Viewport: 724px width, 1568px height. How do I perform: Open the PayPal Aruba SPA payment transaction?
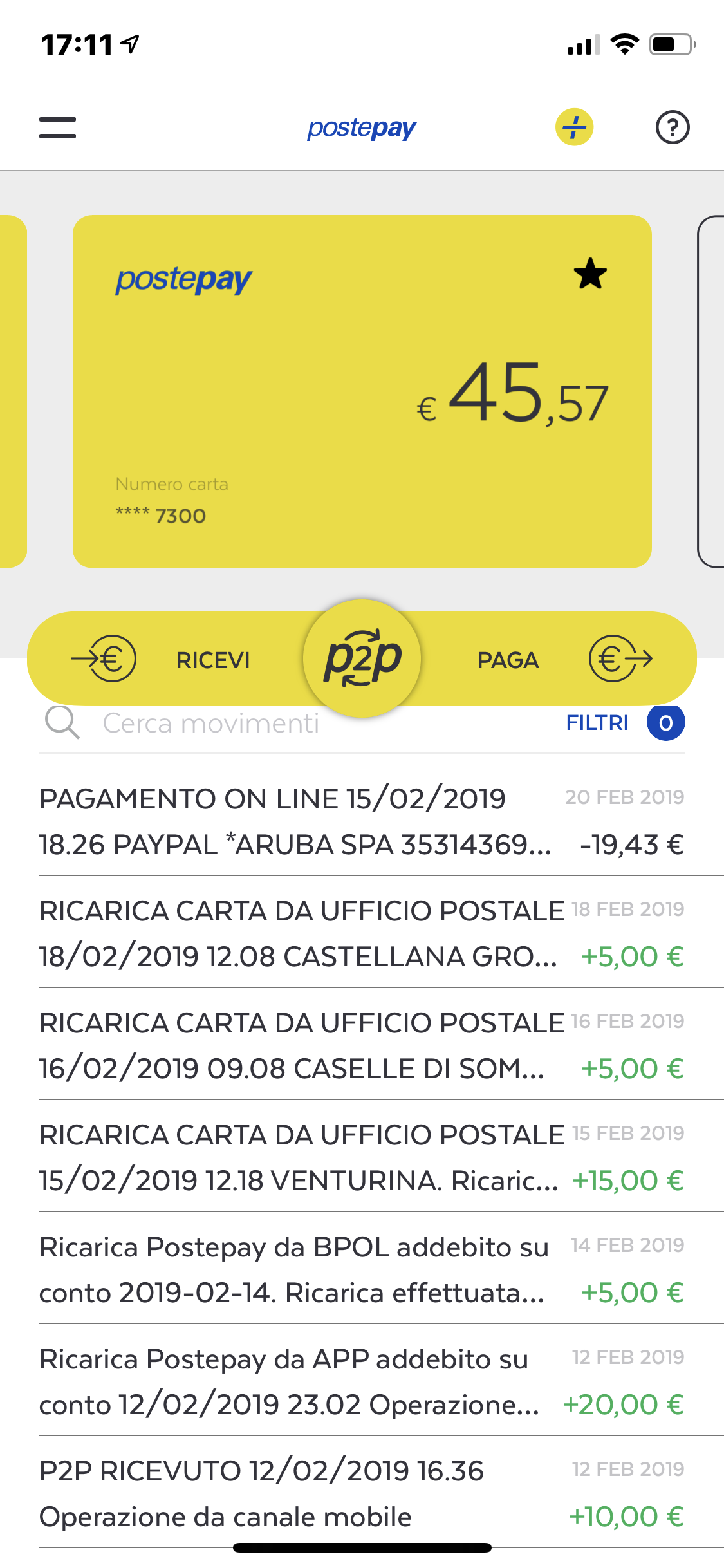click(362, 821)
